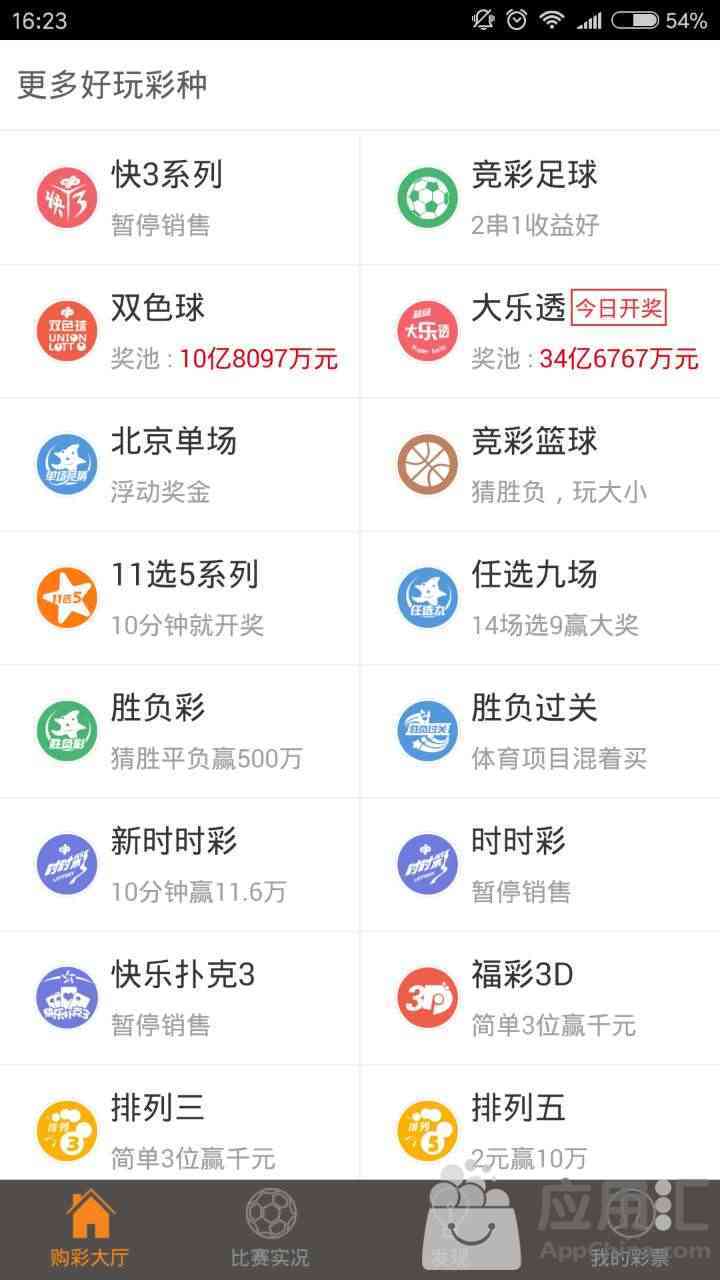This screenshot has height=1280, width=720.
Task: Open 竞彩足球 betting
Action: tap(540, 197)
